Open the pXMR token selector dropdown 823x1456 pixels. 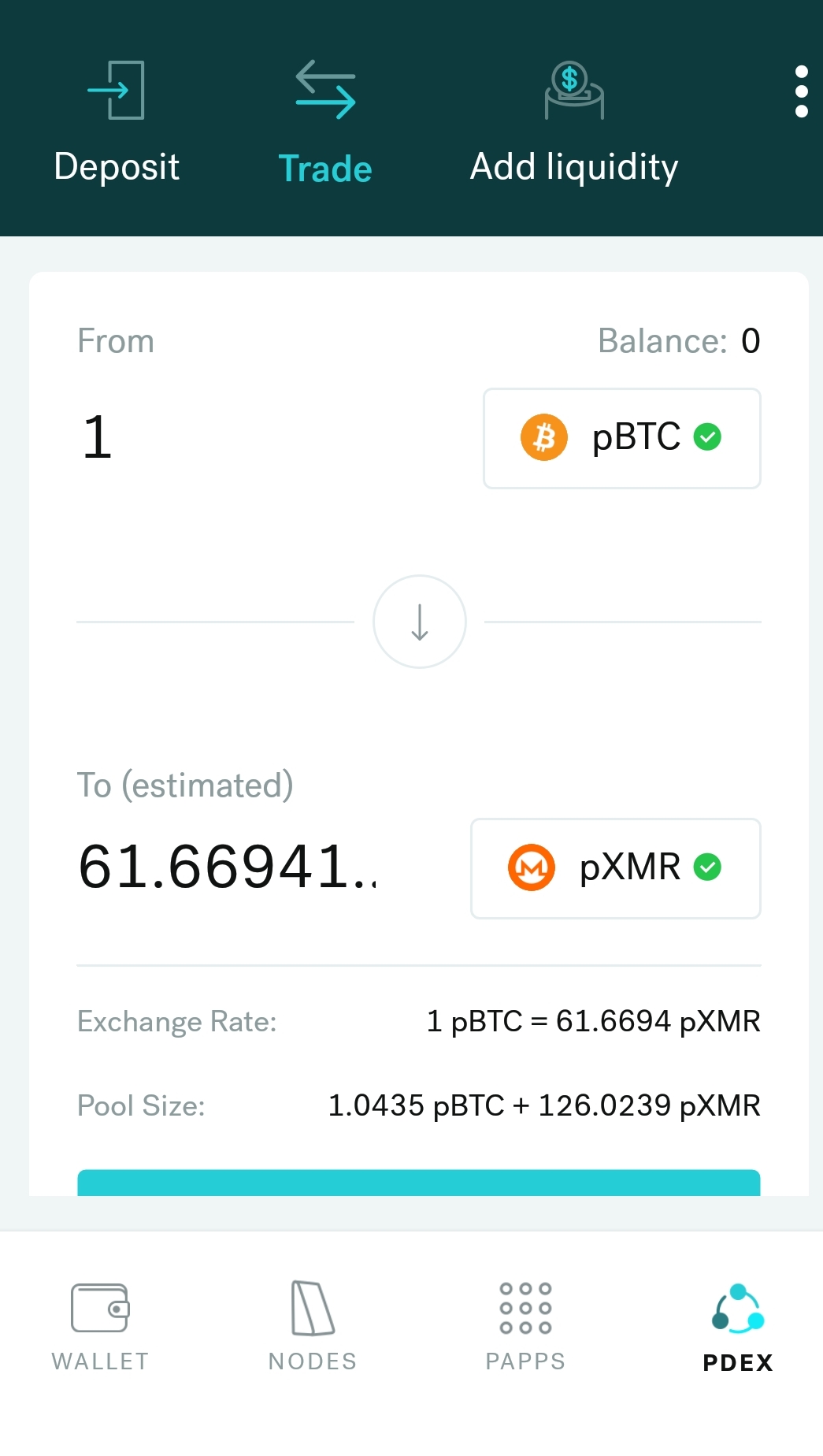(x=615, y=867)
